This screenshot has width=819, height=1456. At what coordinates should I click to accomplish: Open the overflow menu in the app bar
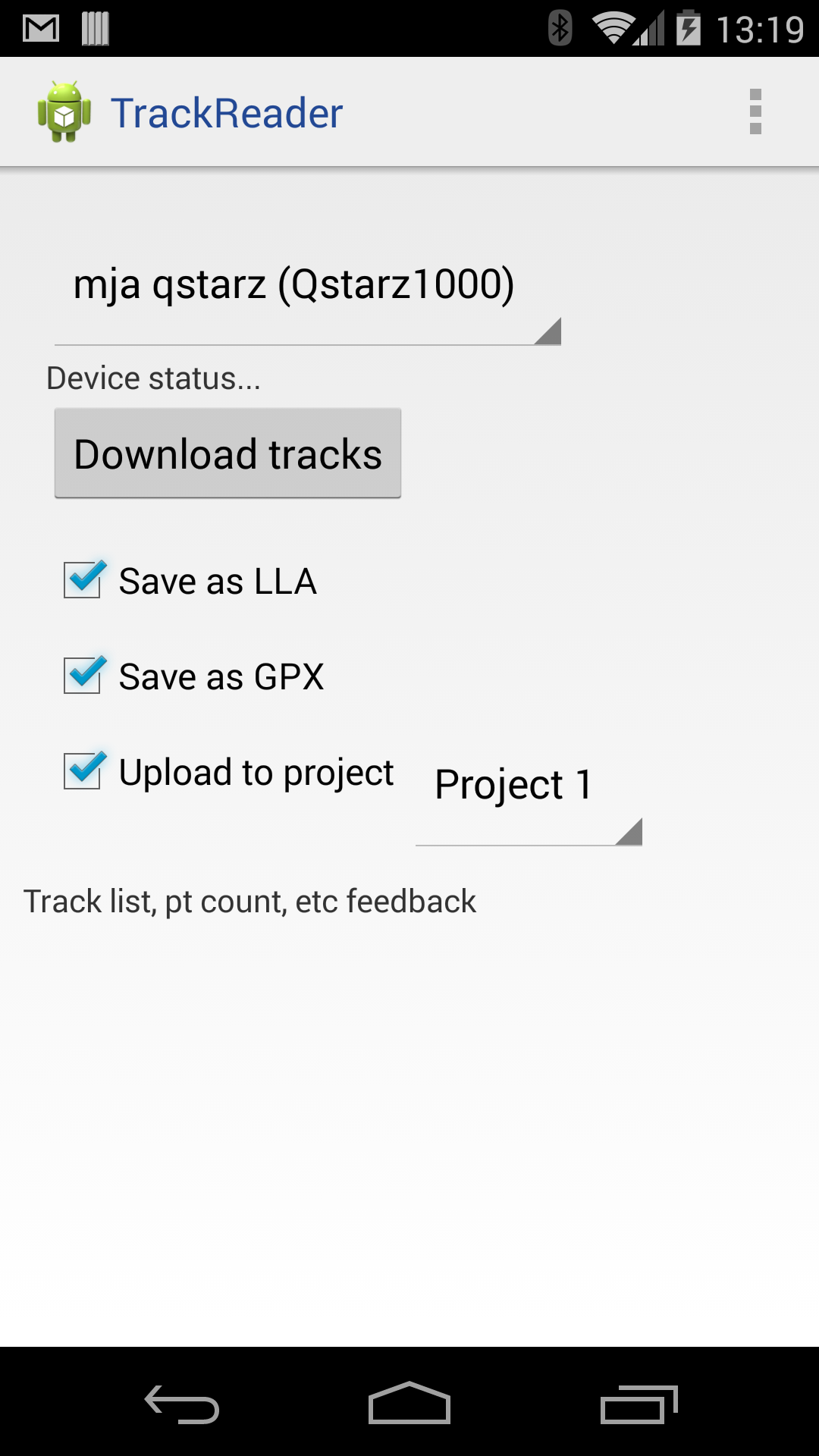tap(755, 112)
